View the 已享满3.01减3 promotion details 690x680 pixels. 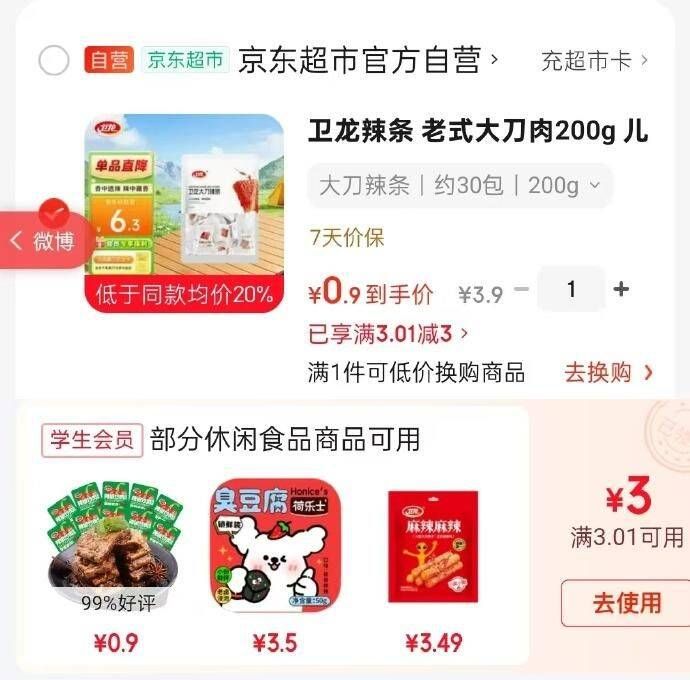point(388,333)
